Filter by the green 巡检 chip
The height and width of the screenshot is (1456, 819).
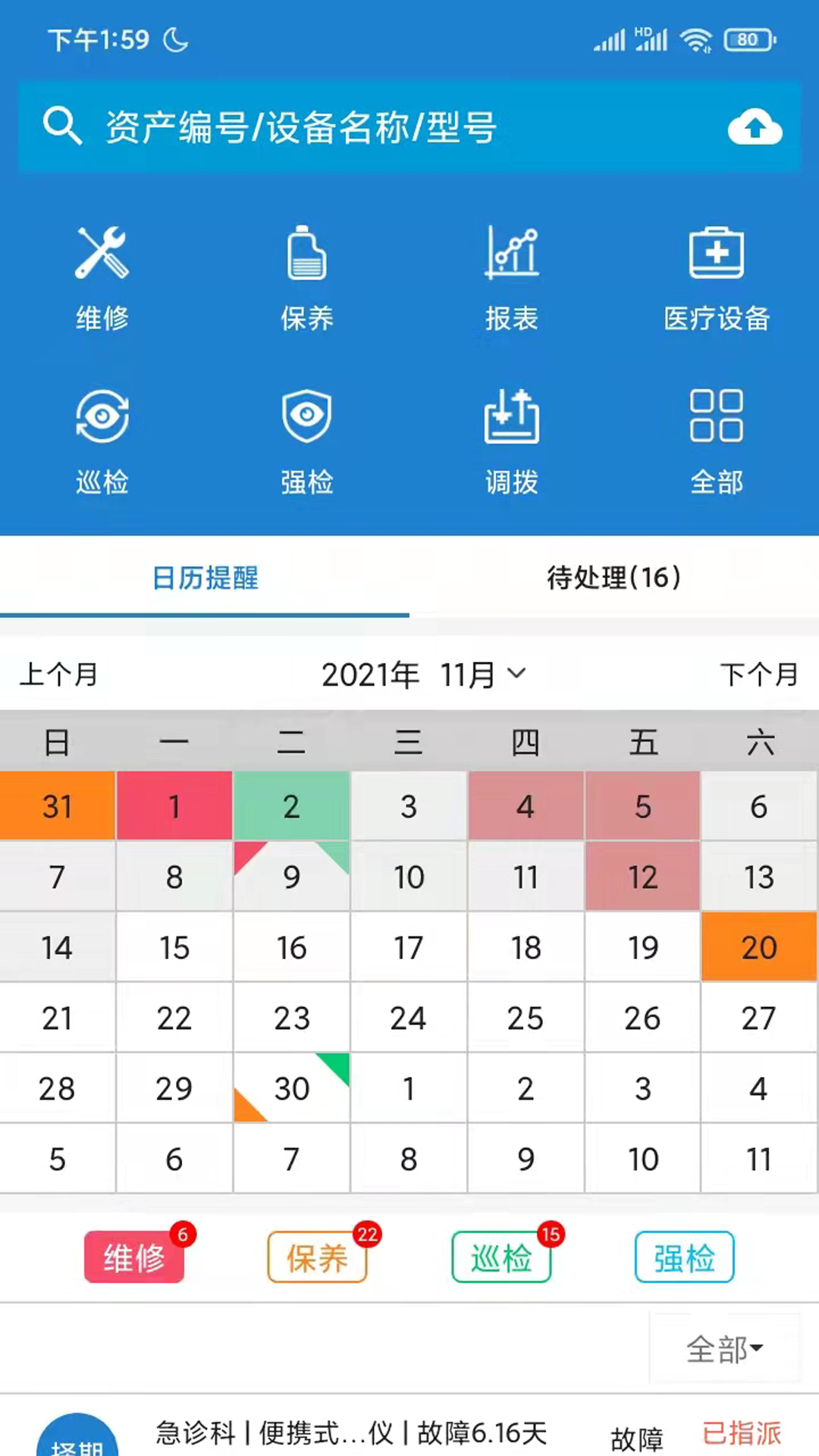[500, 1258]
